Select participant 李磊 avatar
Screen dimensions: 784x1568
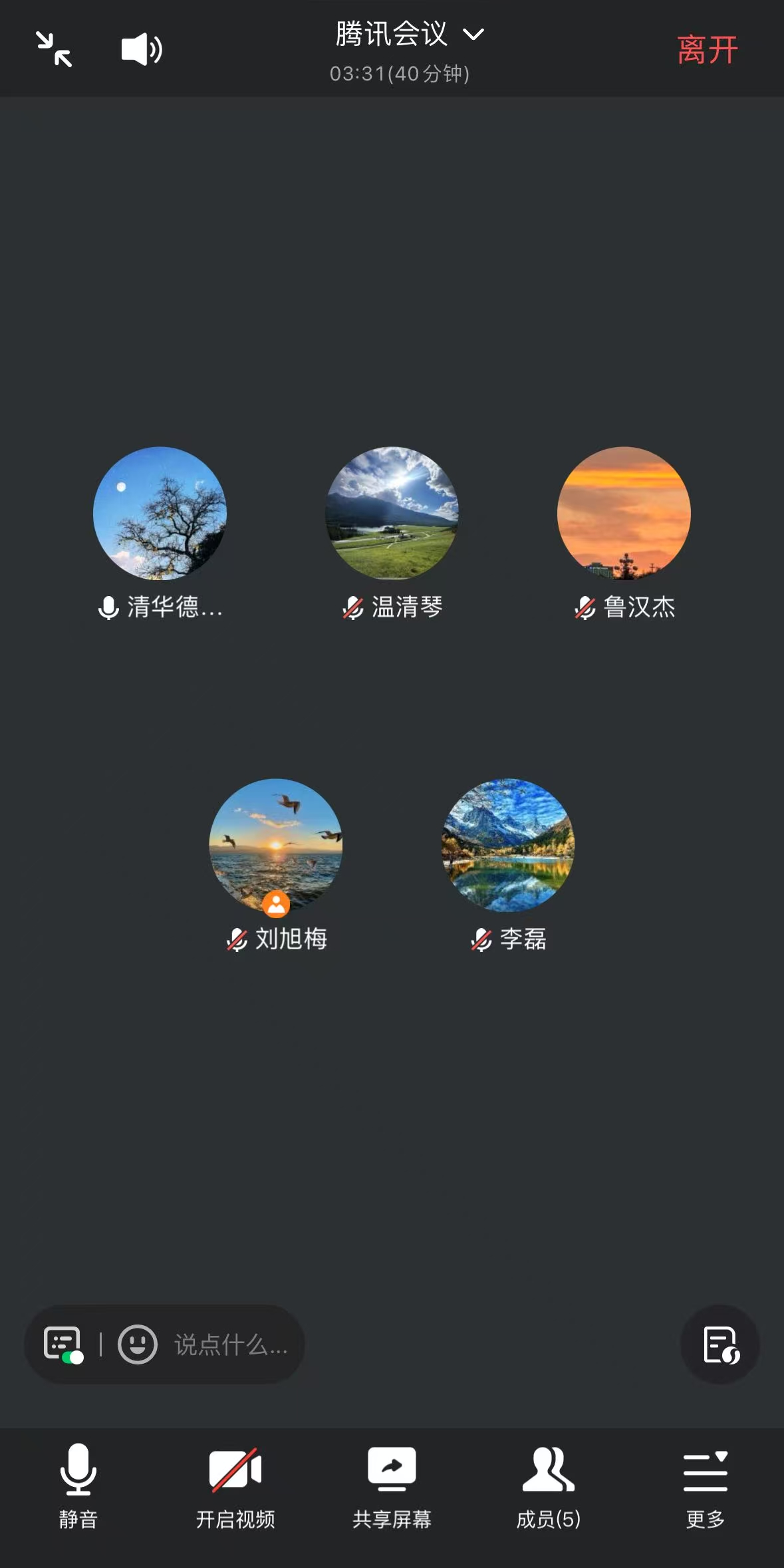pos(508,845)
